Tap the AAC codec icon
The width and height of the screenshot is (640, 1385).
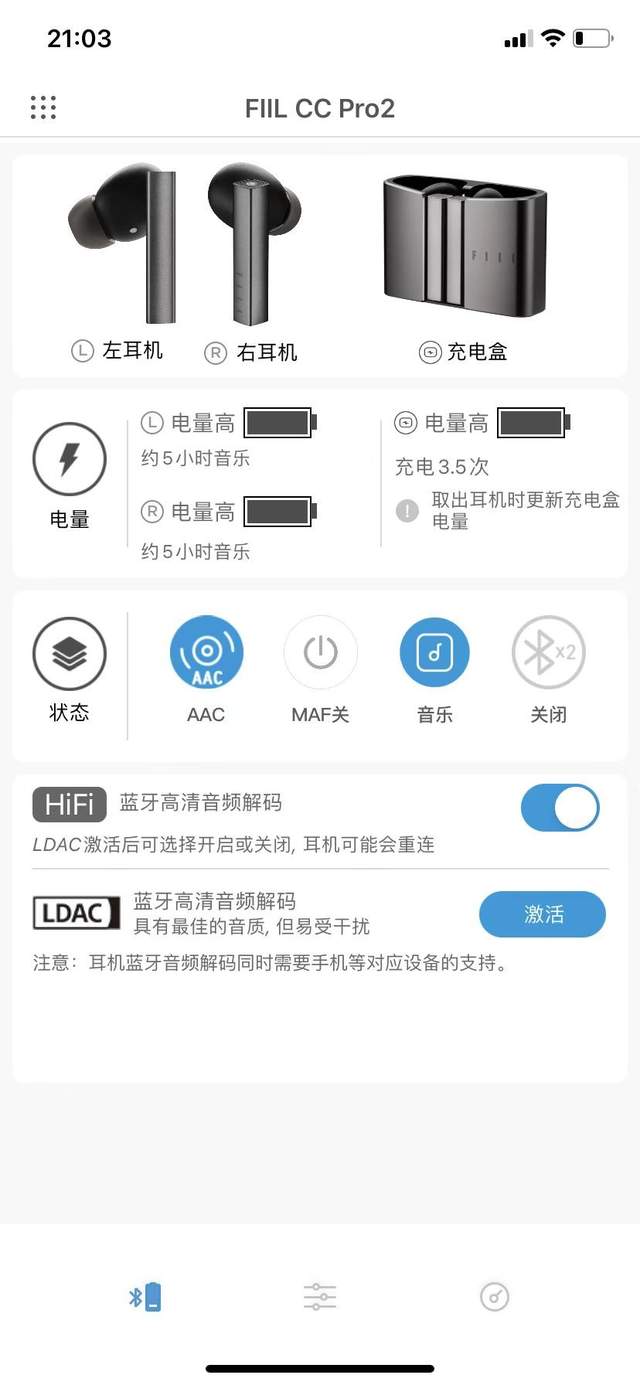point(206,653)
